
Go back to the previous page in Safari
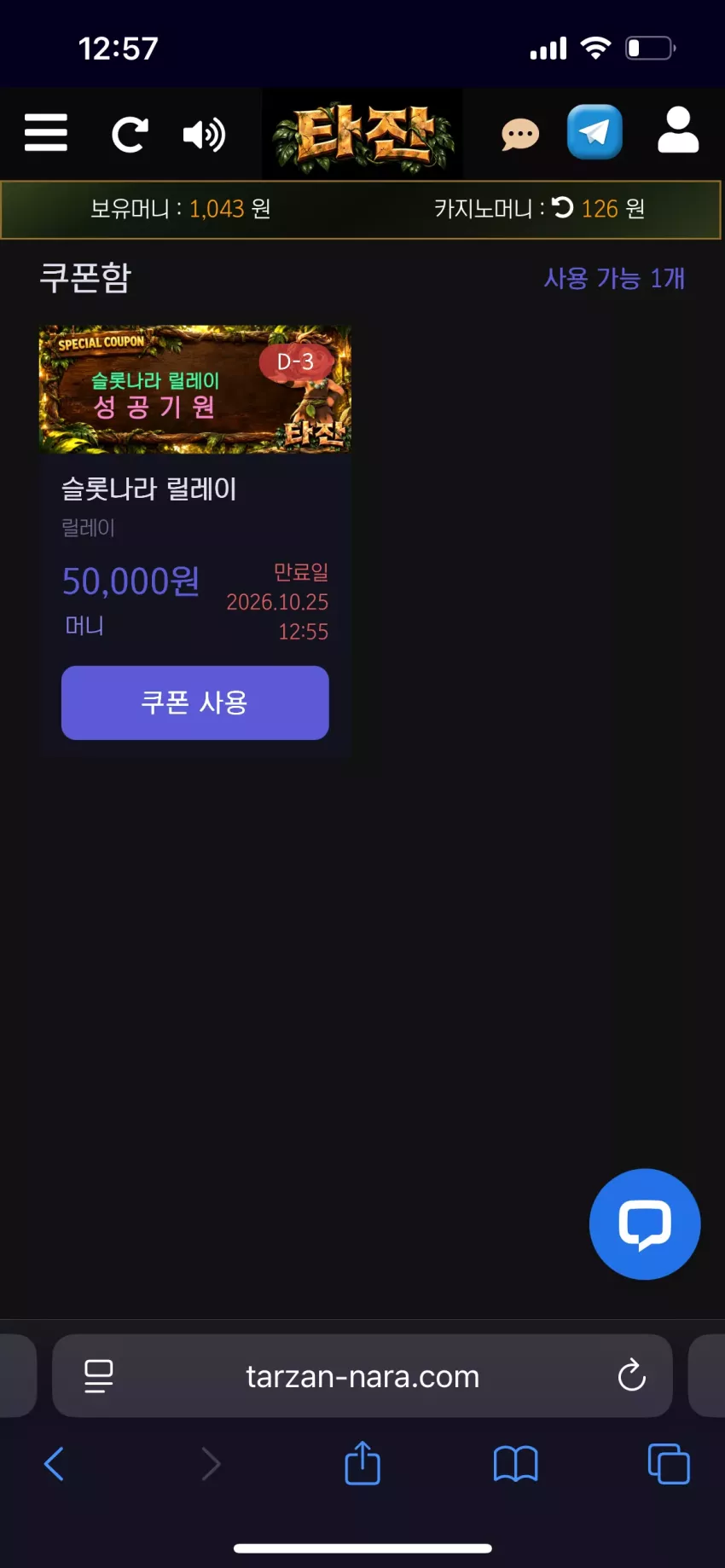[x=54, y=1464]
